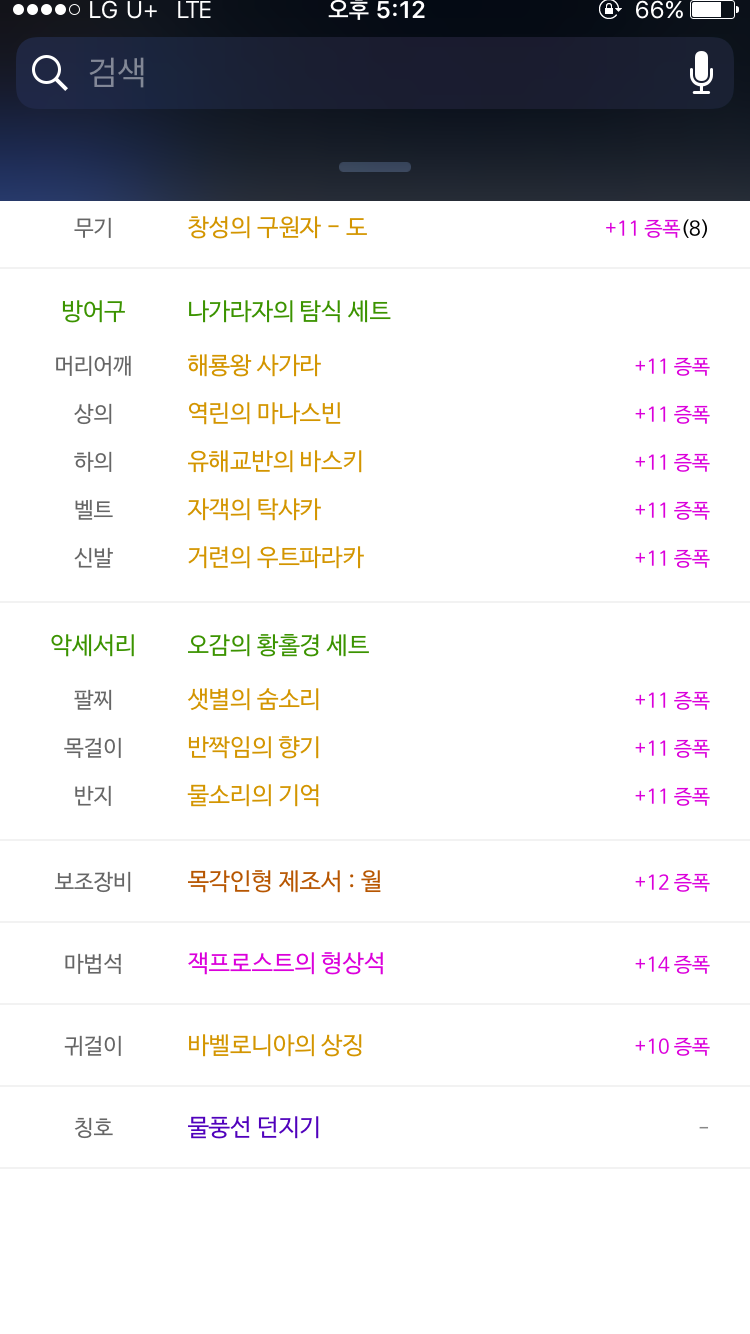The width and height of the screenshot is (750, 1334).
Task: View bracelet item 샛별의 숨소리
Action: tap(254, 699)
